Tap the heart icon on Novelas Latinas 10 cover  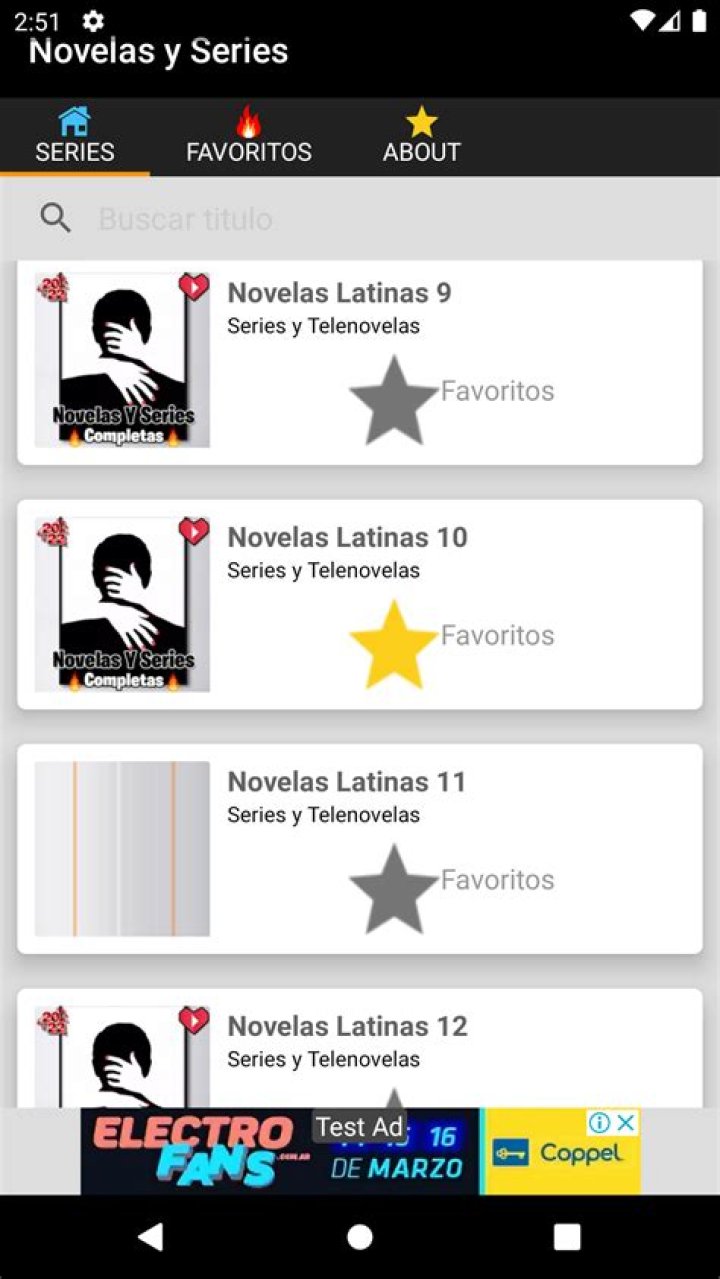(x=193, y=533)
